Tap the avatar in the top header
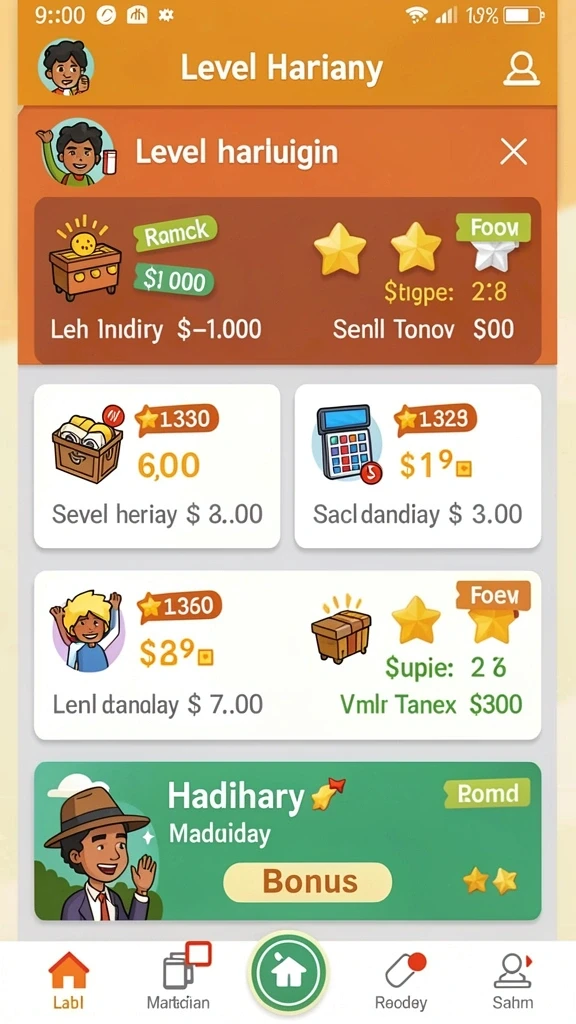 (x=65, y=68)
